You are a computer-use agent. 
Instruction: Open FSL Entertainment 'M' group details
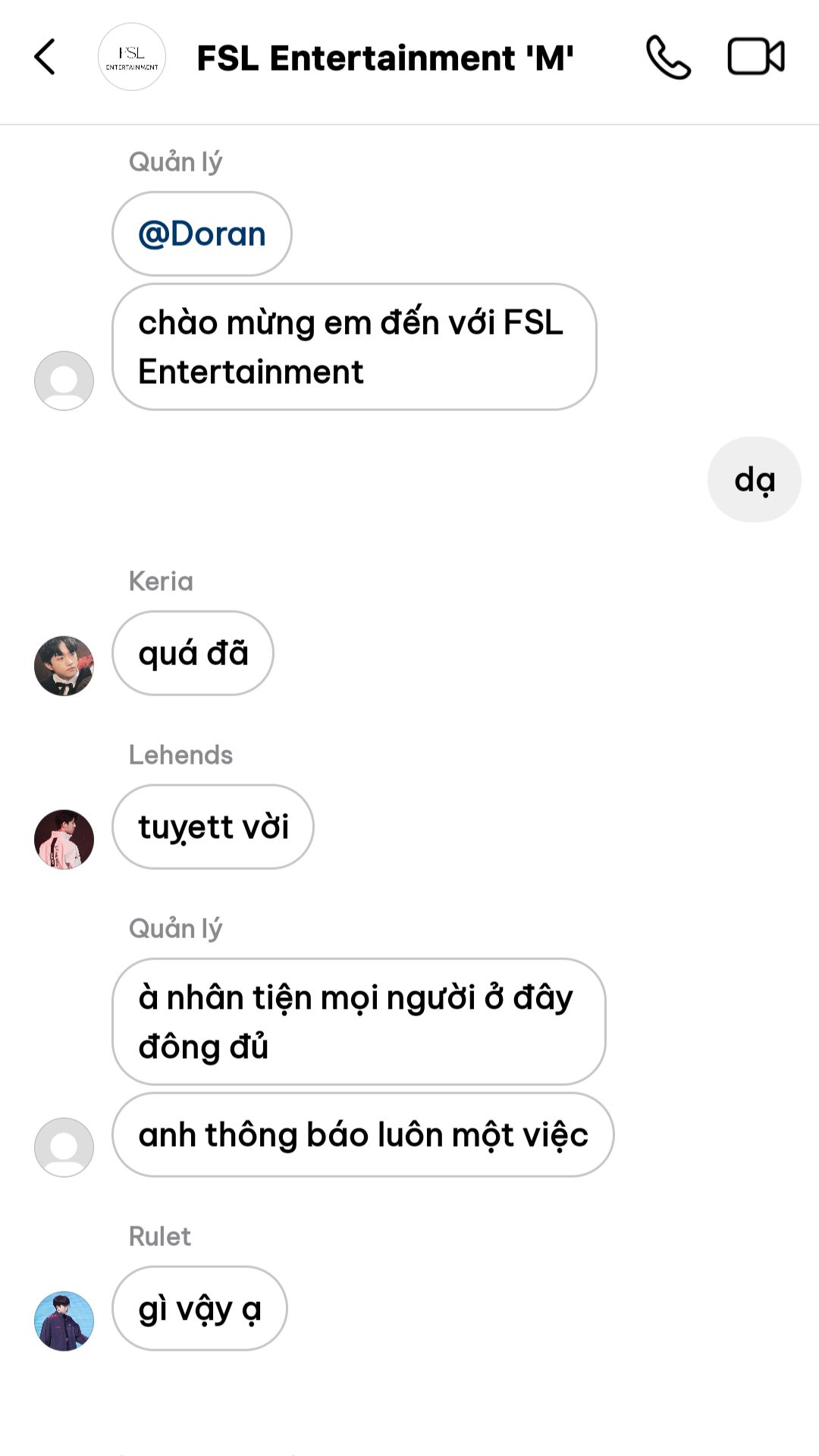click(384, 58)
